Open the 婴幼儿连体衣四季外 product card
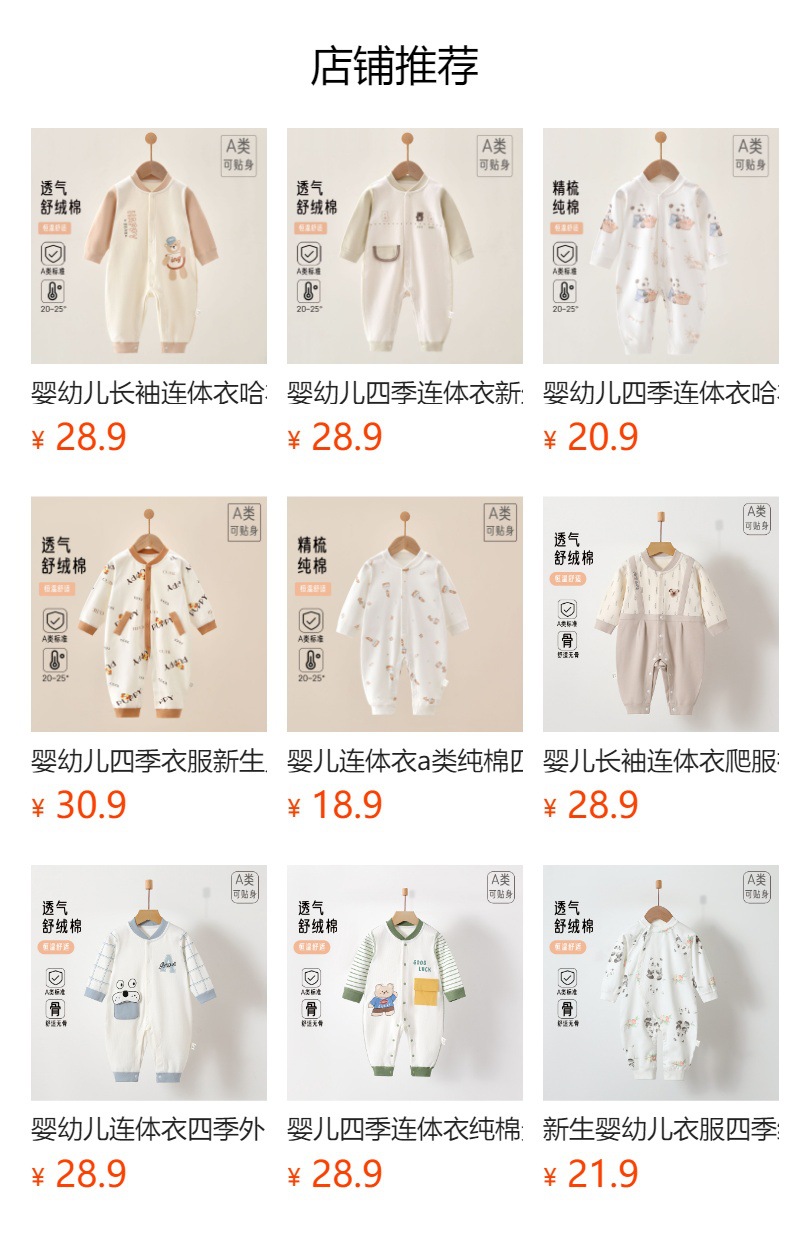 pos(148,982)
